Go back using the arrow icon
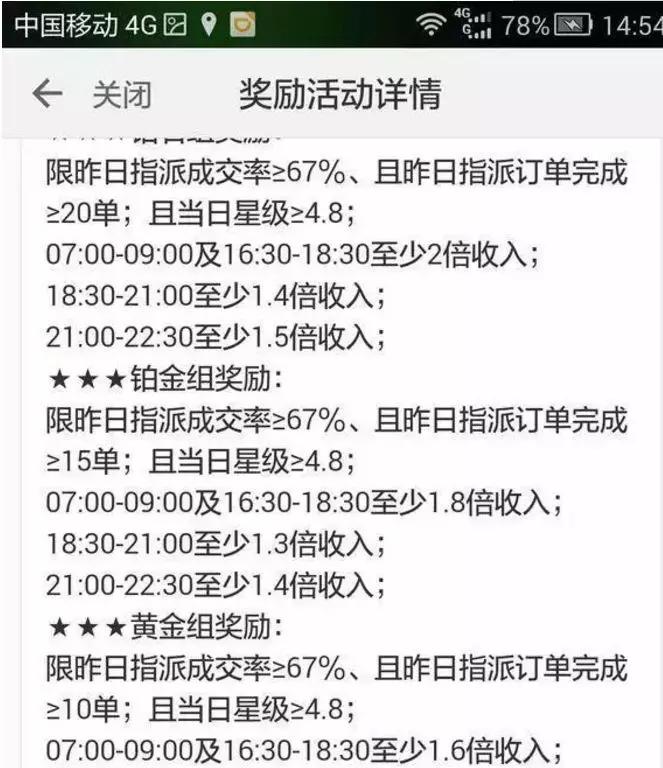Screen dimensions: 663x768 click(47, 94)
